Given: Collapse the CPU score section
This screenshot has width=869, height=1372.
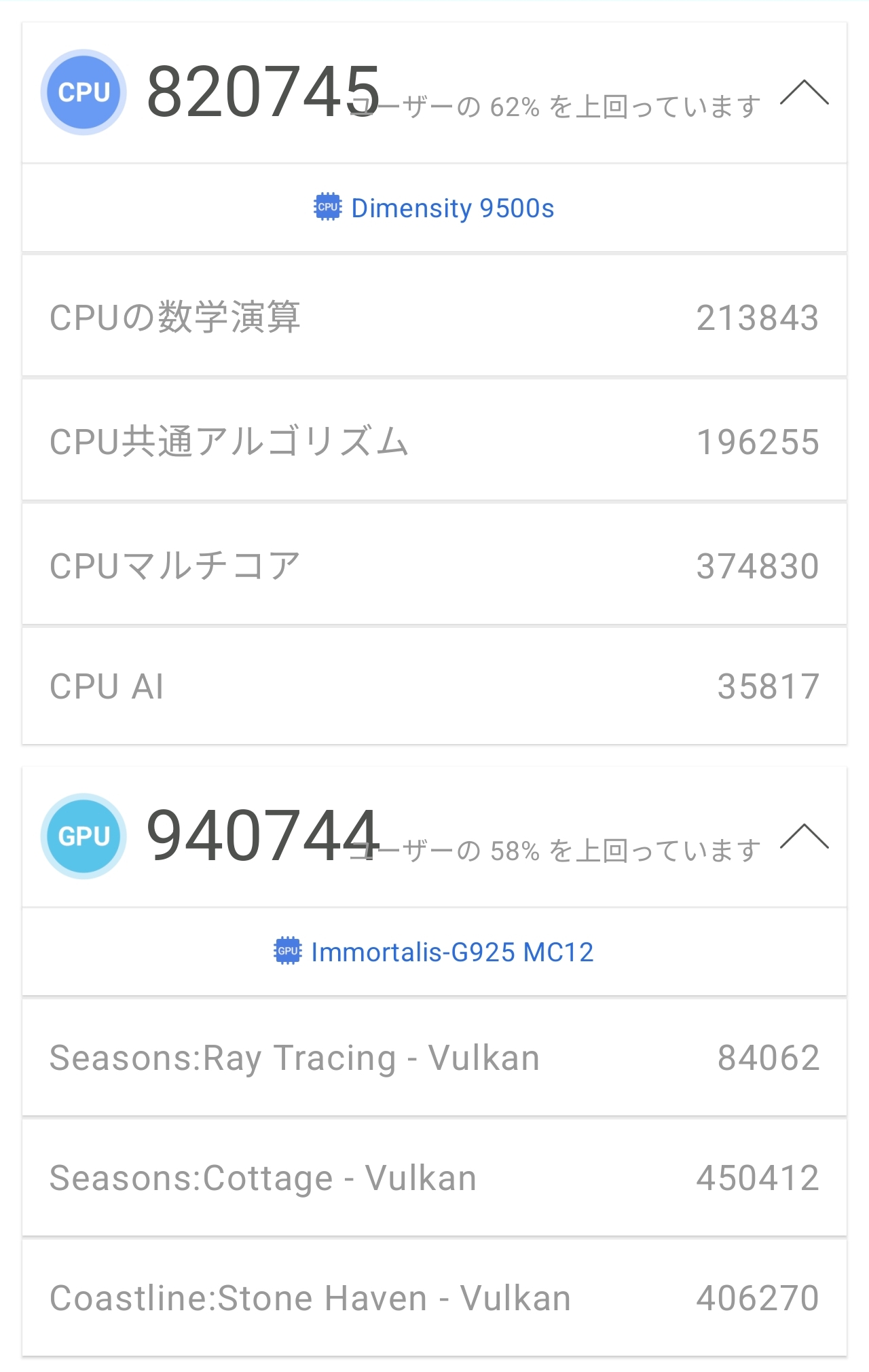Looking at the screenshot, I should point(804,92).
